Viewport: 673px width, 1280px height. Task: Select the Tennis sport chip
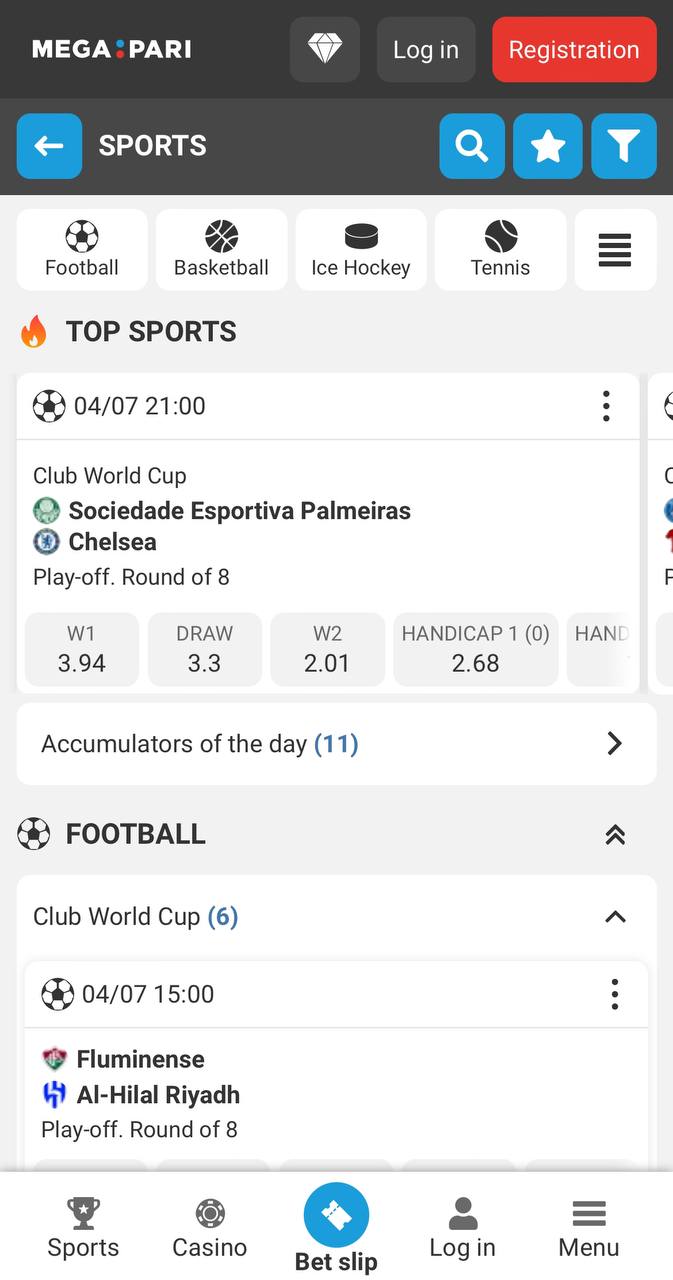(x=501, y=250)
